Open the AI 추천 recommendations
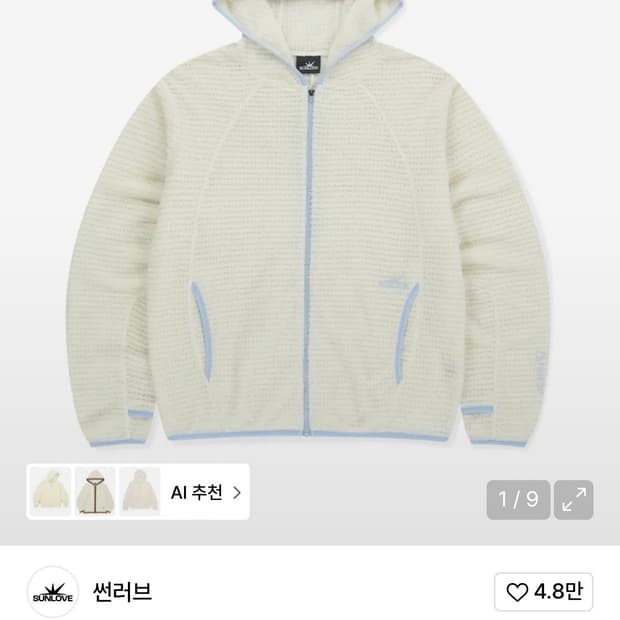Screen dimensions: 620x620 (205, 492)
